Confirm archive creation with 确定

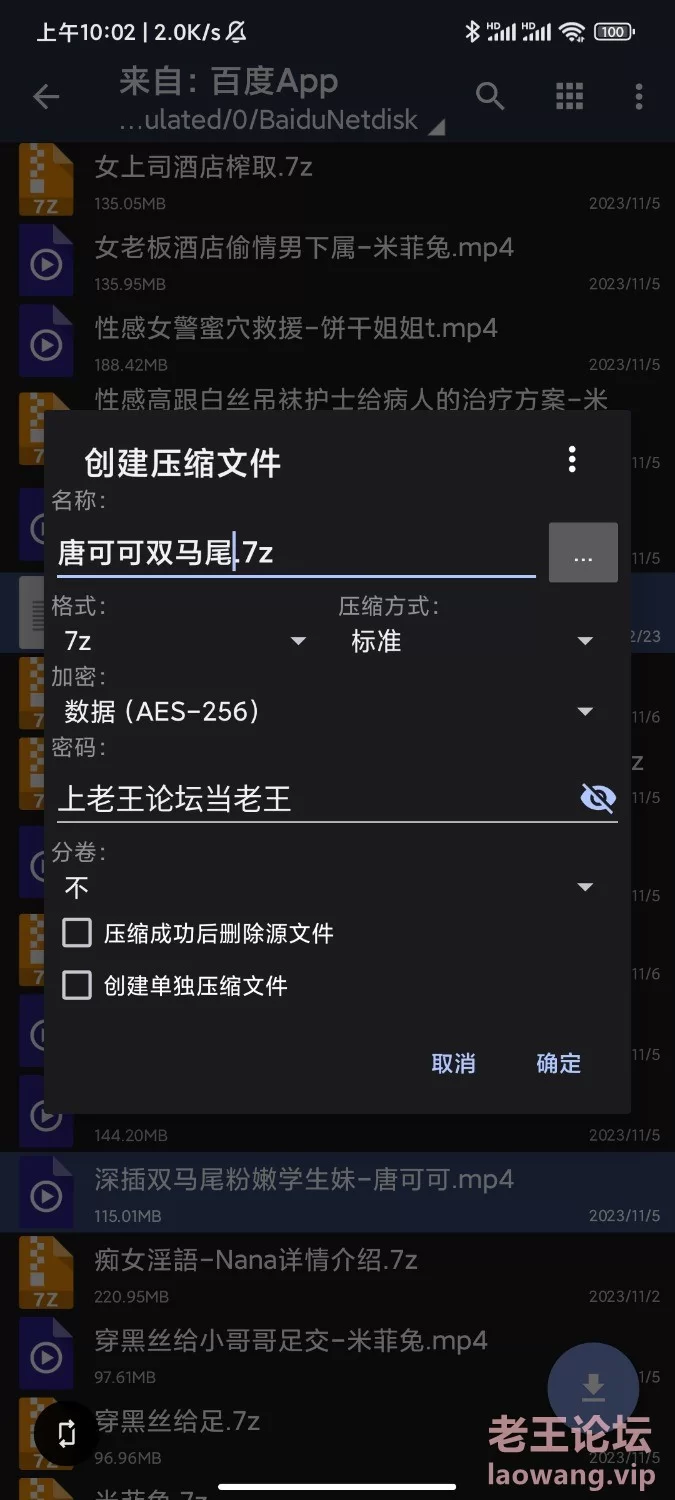point(558,1063)
